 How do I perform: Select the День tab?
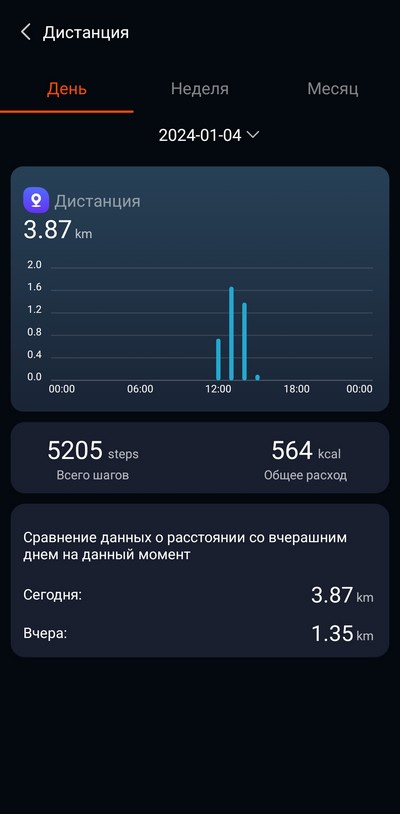[x=66, y=89]
